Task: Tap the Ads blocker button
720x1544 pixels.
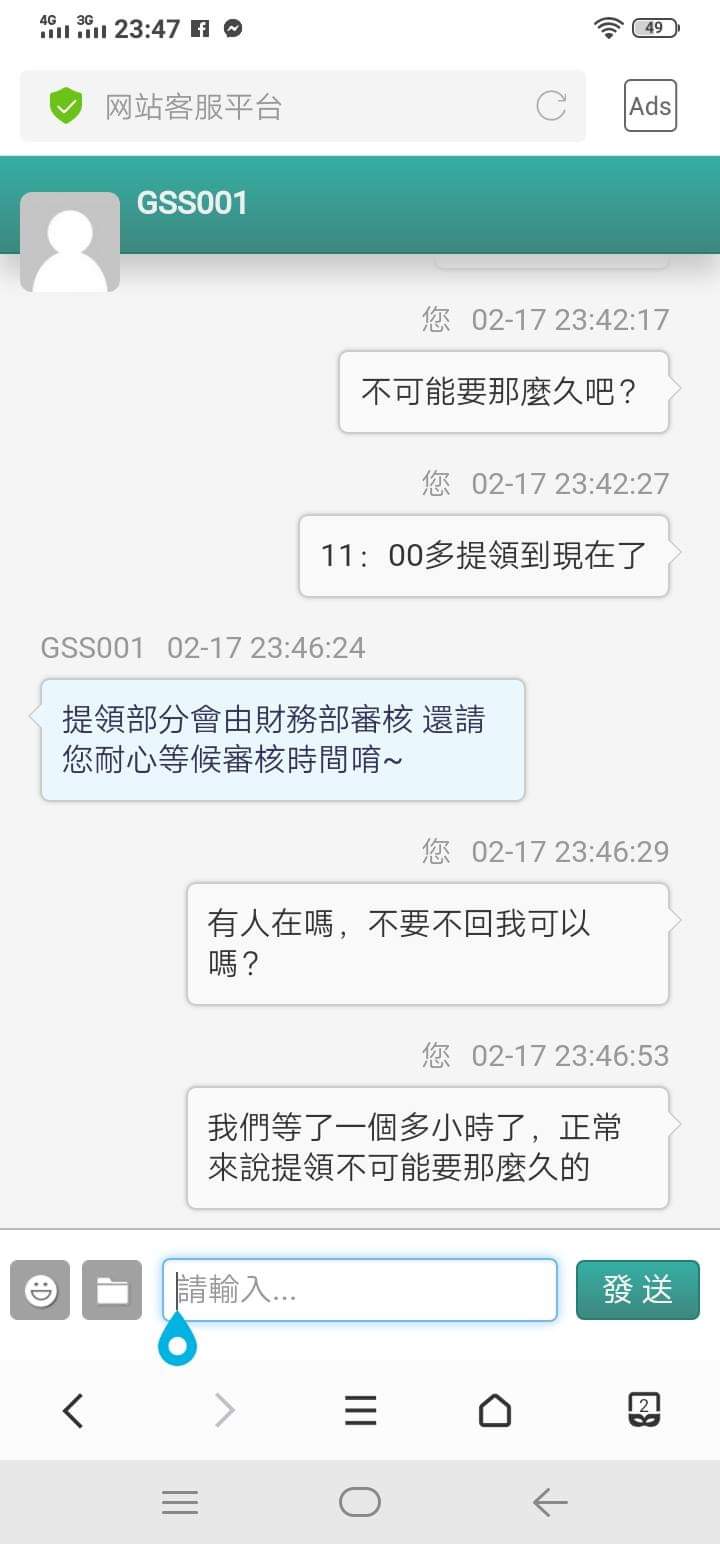Action: coord(650,106)
